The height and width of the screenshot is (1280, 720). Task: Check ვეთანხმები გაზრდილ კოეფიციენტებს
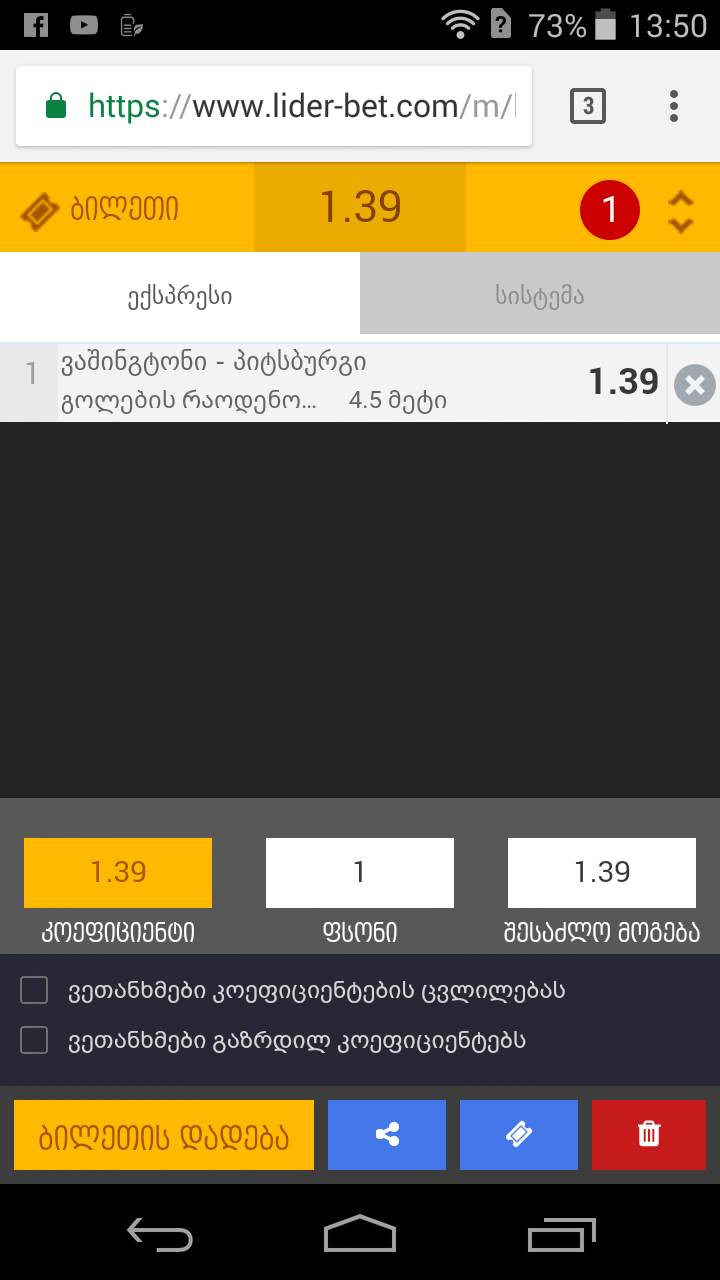[34, 1041]
